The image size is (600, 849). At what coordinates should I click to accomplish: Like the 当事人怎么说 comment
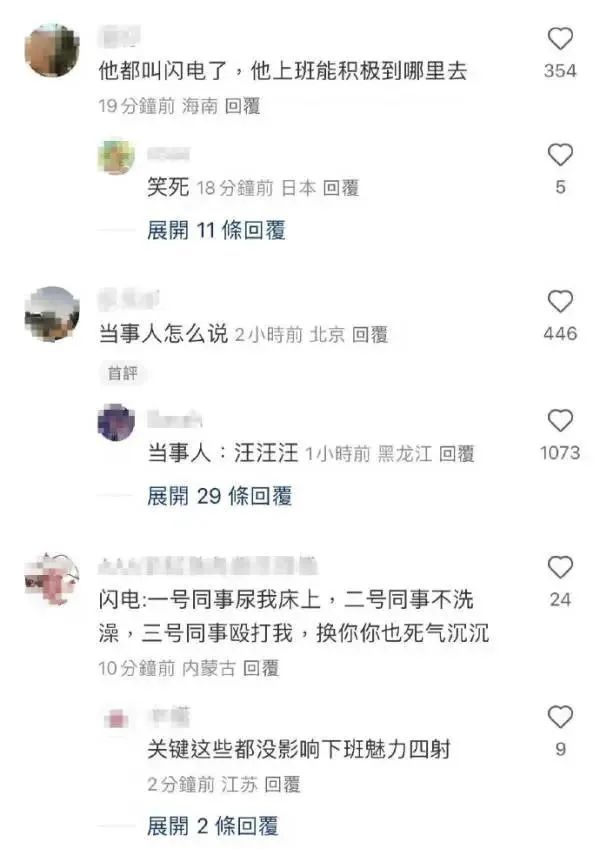pos(560,302)
